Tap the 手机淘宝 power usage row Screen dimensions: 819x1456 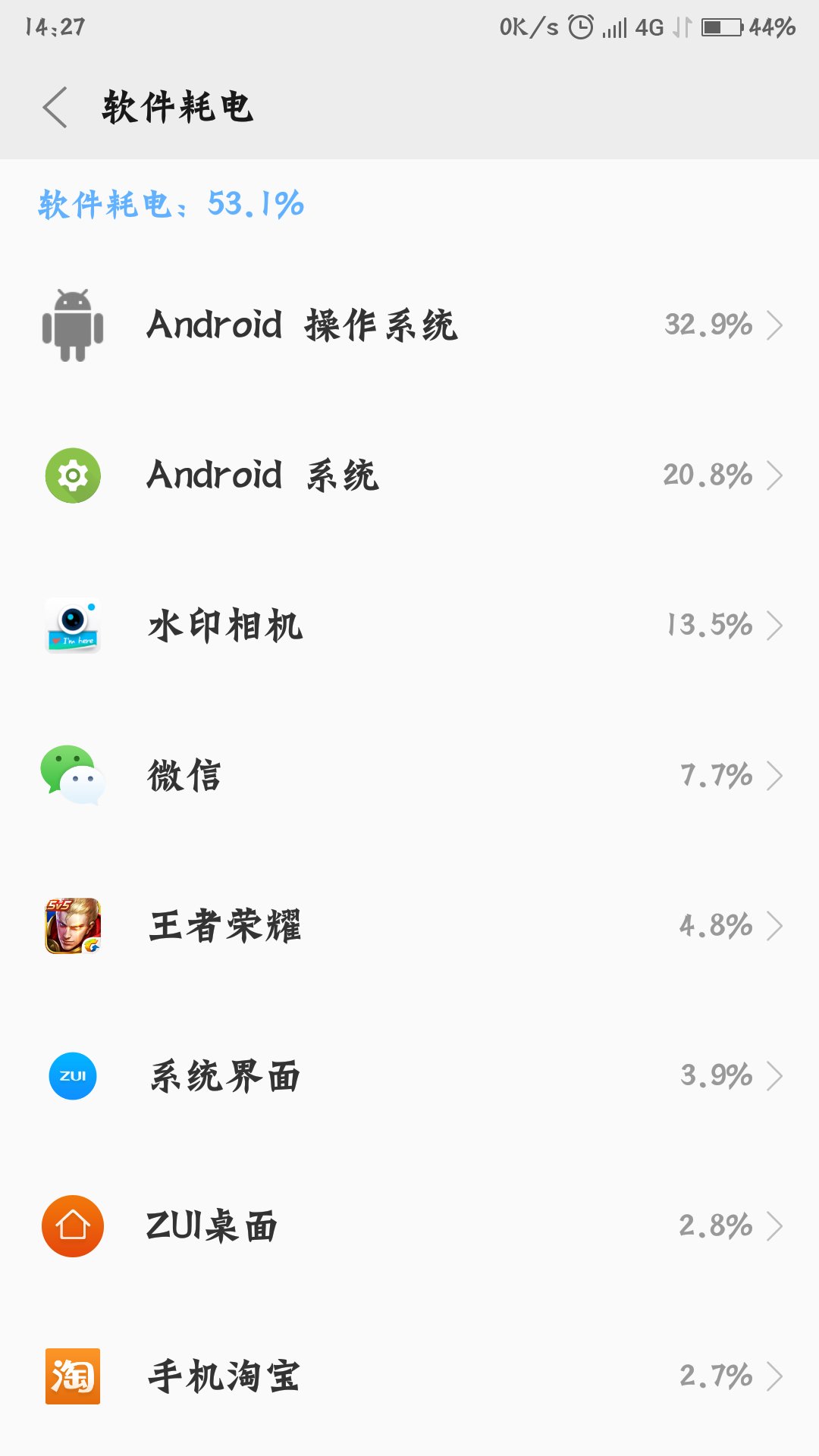409,1376
